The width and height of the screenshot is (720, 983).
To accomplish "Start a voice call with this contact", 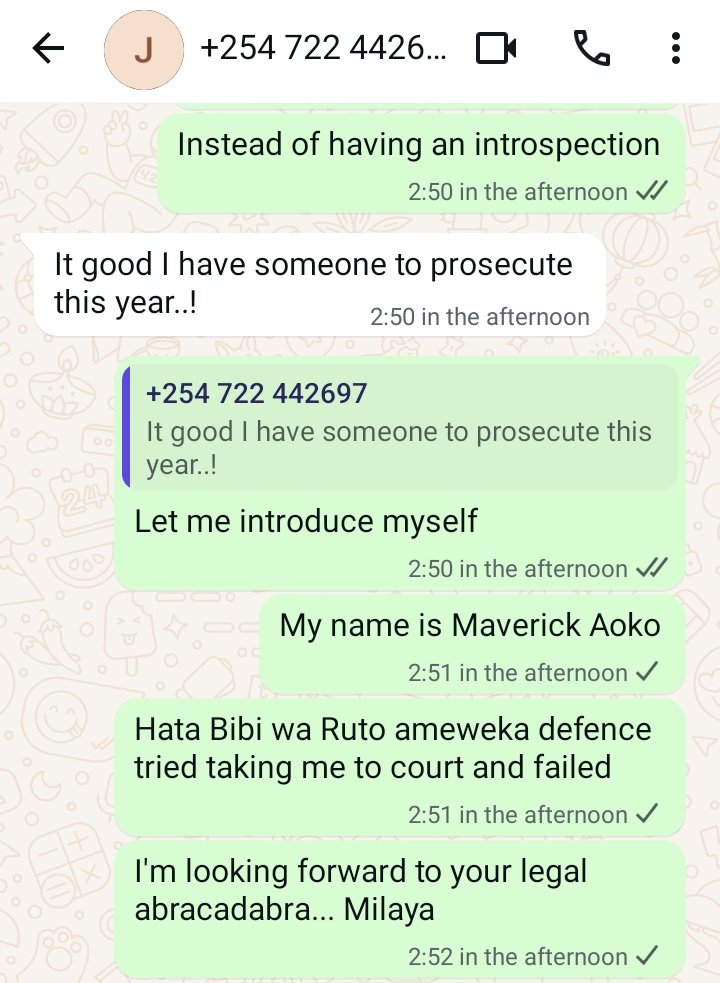I will click(591, 48).
